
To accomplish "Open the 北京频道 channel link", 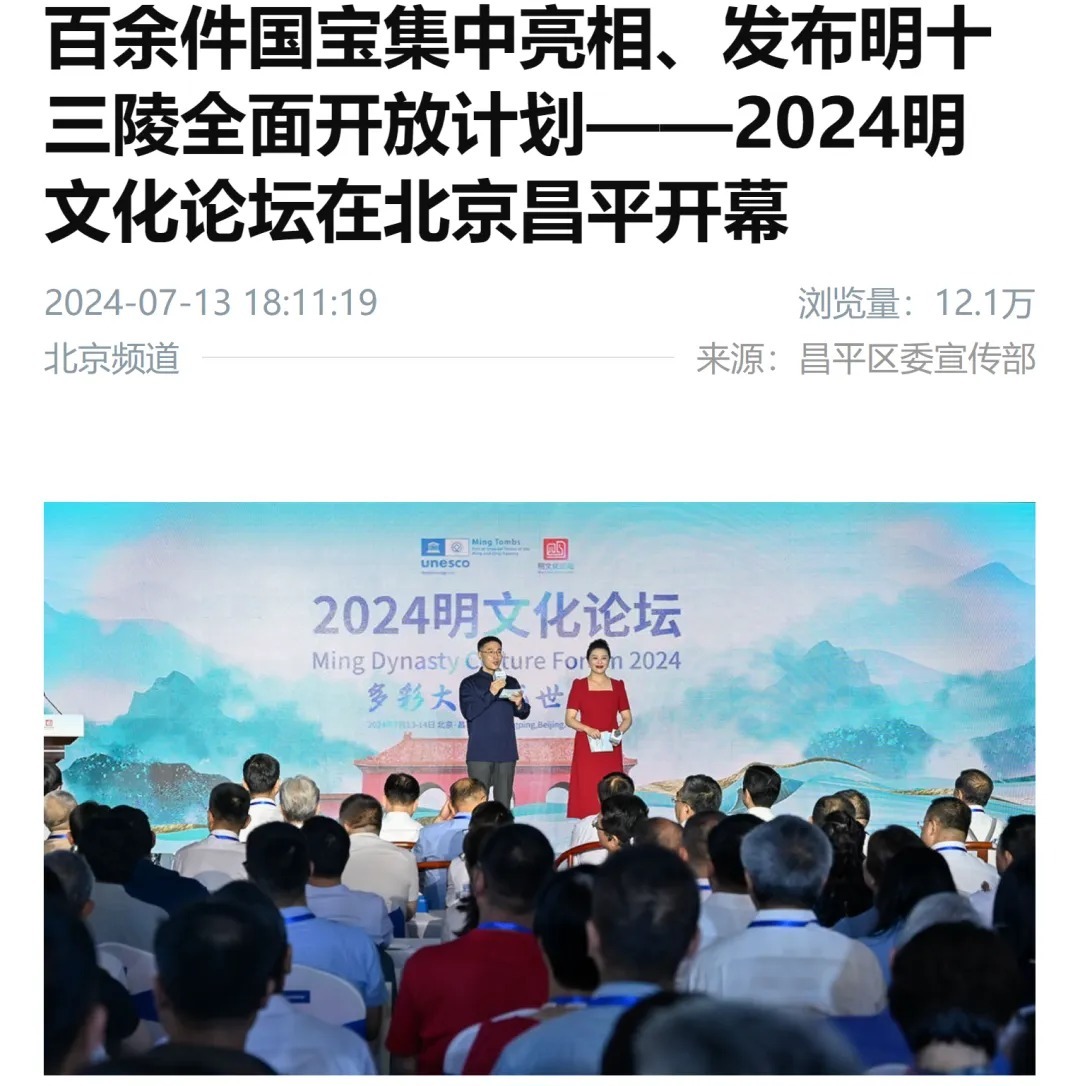I will pyautogui.click(x=112, y=358).
